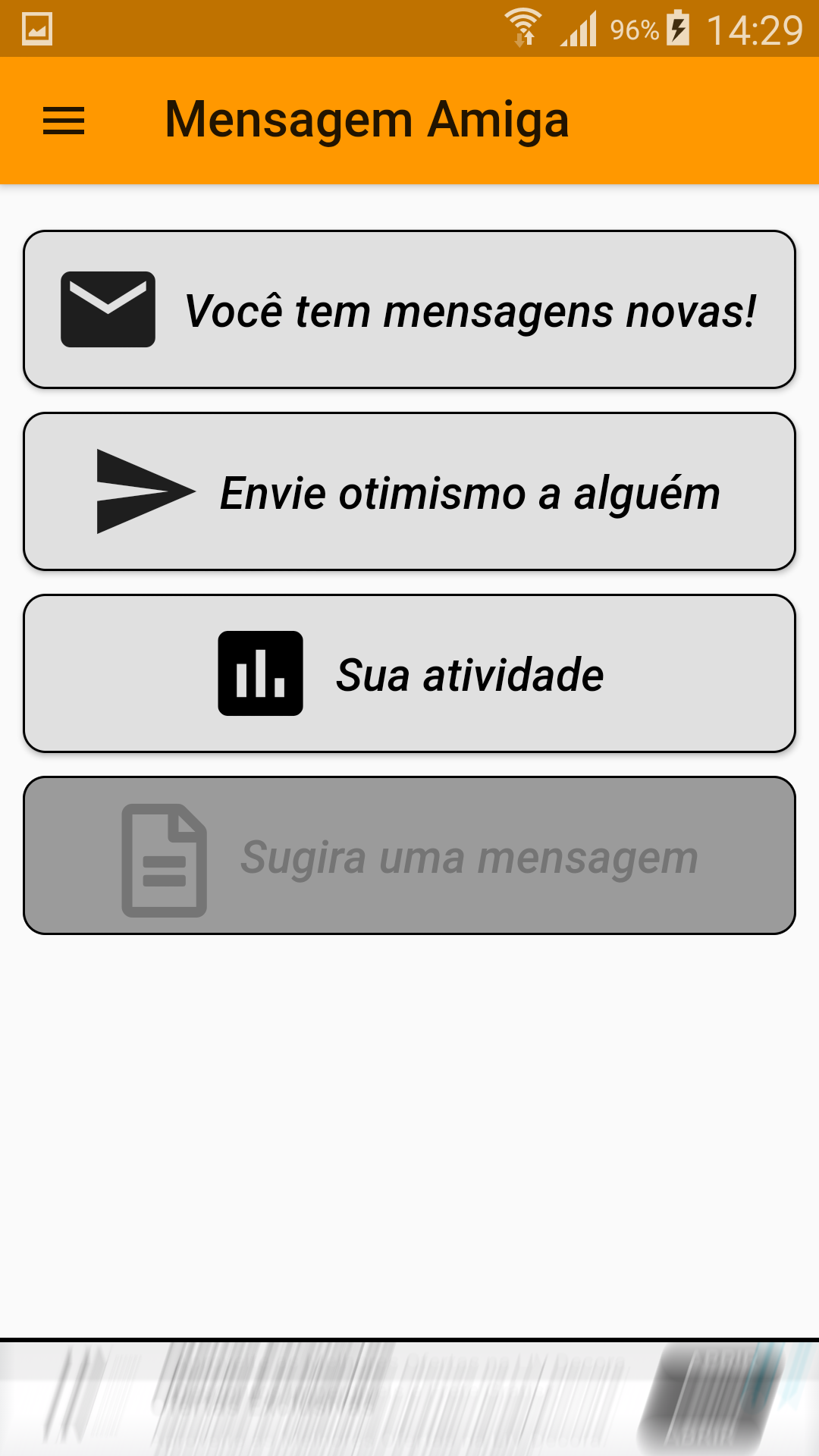
Task: Tap 'Envie otimismo a alguém'
Action: point(409,491)
